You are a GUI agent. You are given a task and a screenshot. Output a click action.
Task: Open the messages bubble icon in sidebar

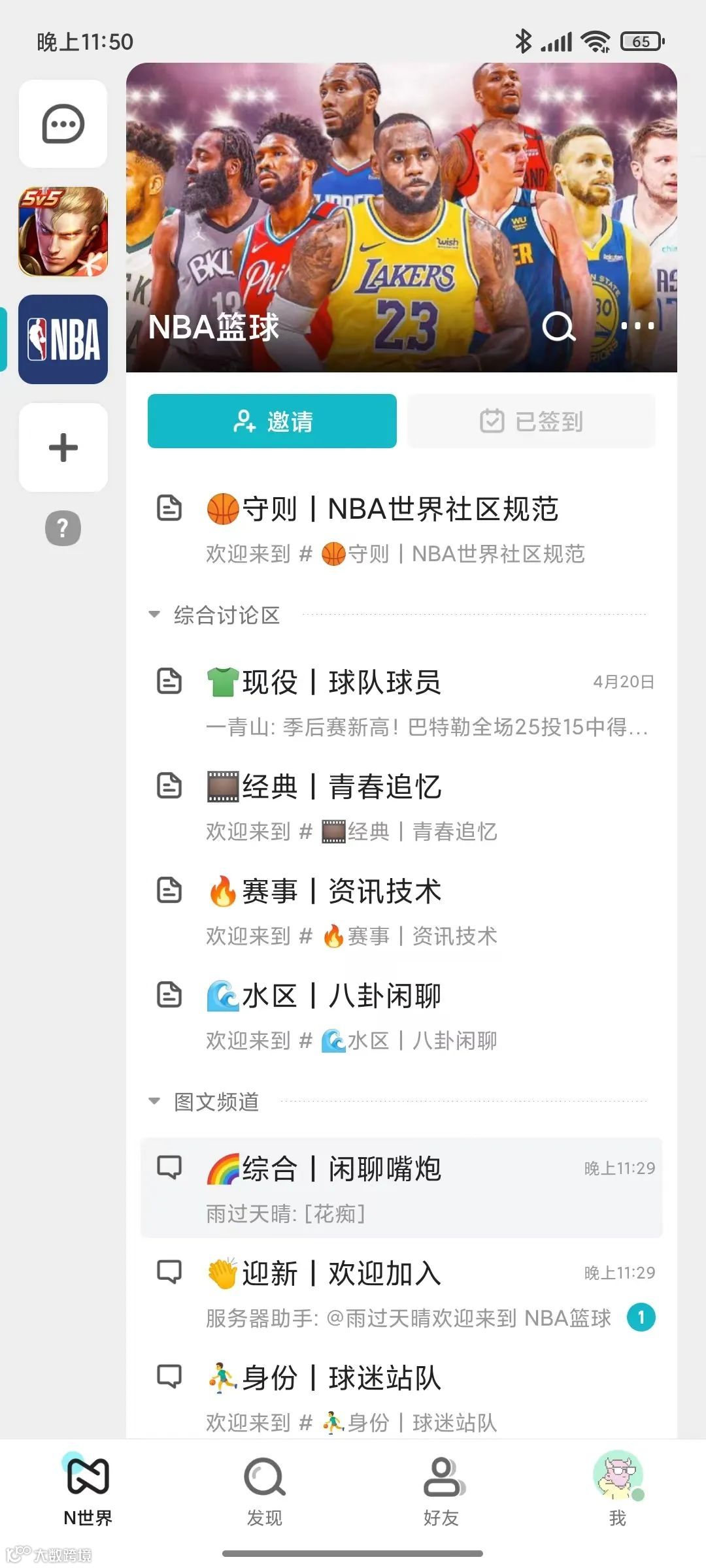(x=63, y=124)
